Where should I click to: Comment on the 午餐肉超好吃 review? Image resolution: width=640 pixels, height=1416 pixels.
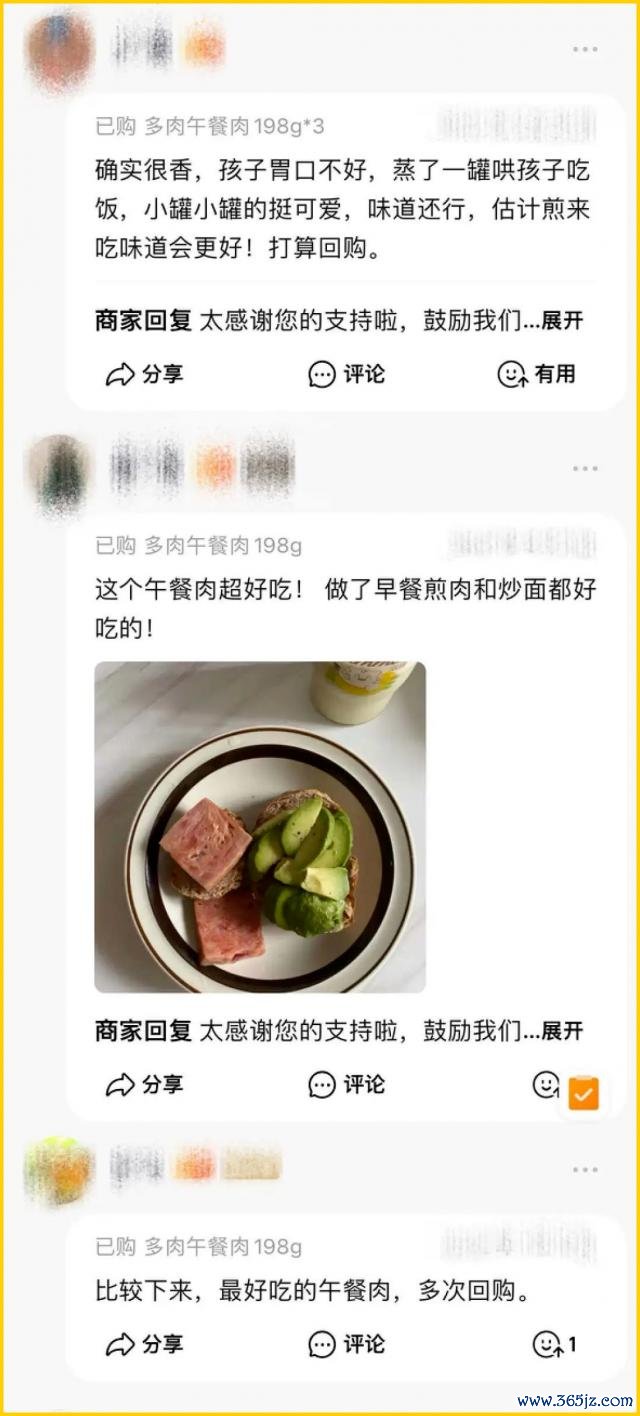(346, 1084)
